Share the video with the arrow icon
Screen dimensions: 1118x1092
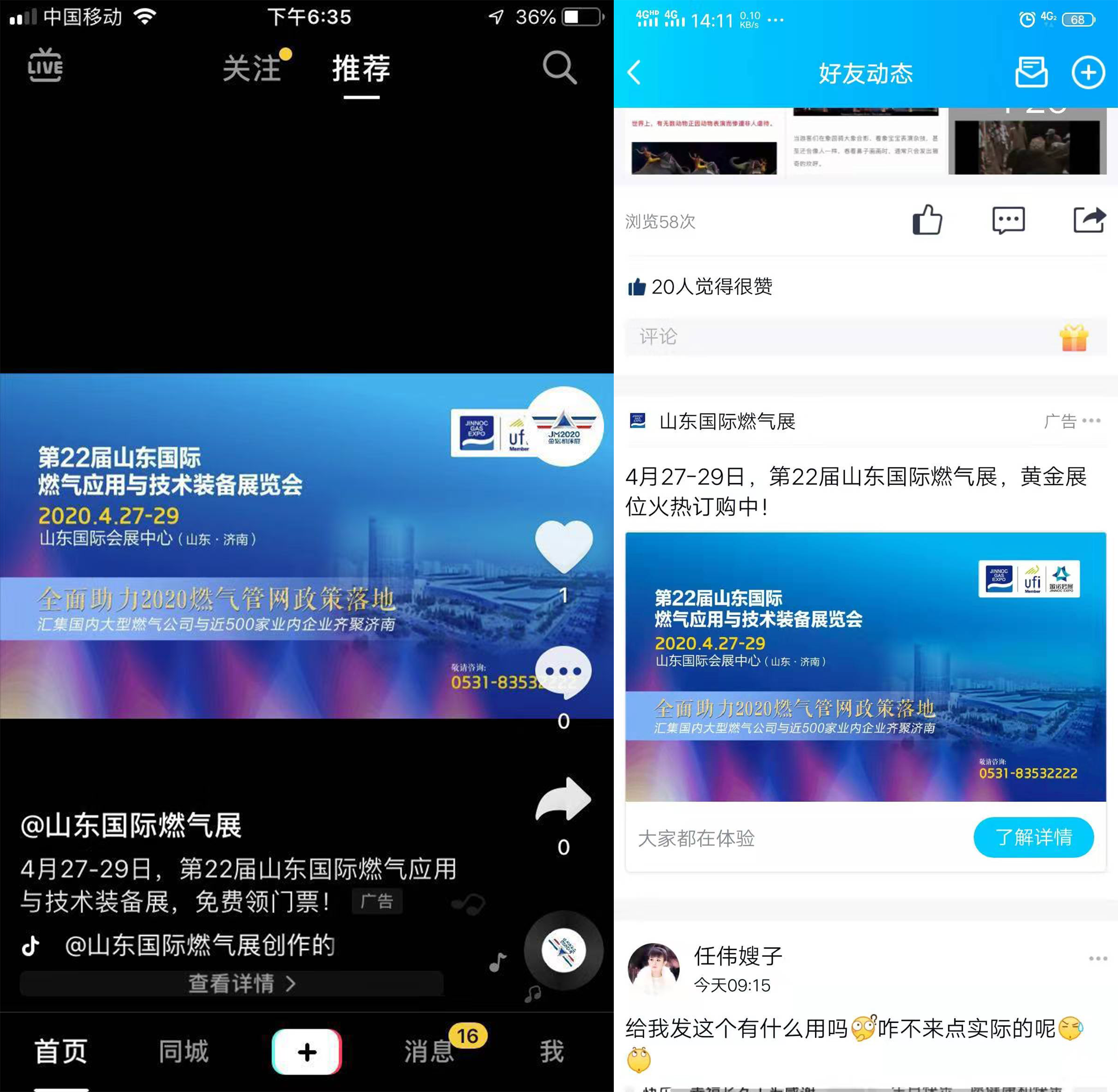563,800
